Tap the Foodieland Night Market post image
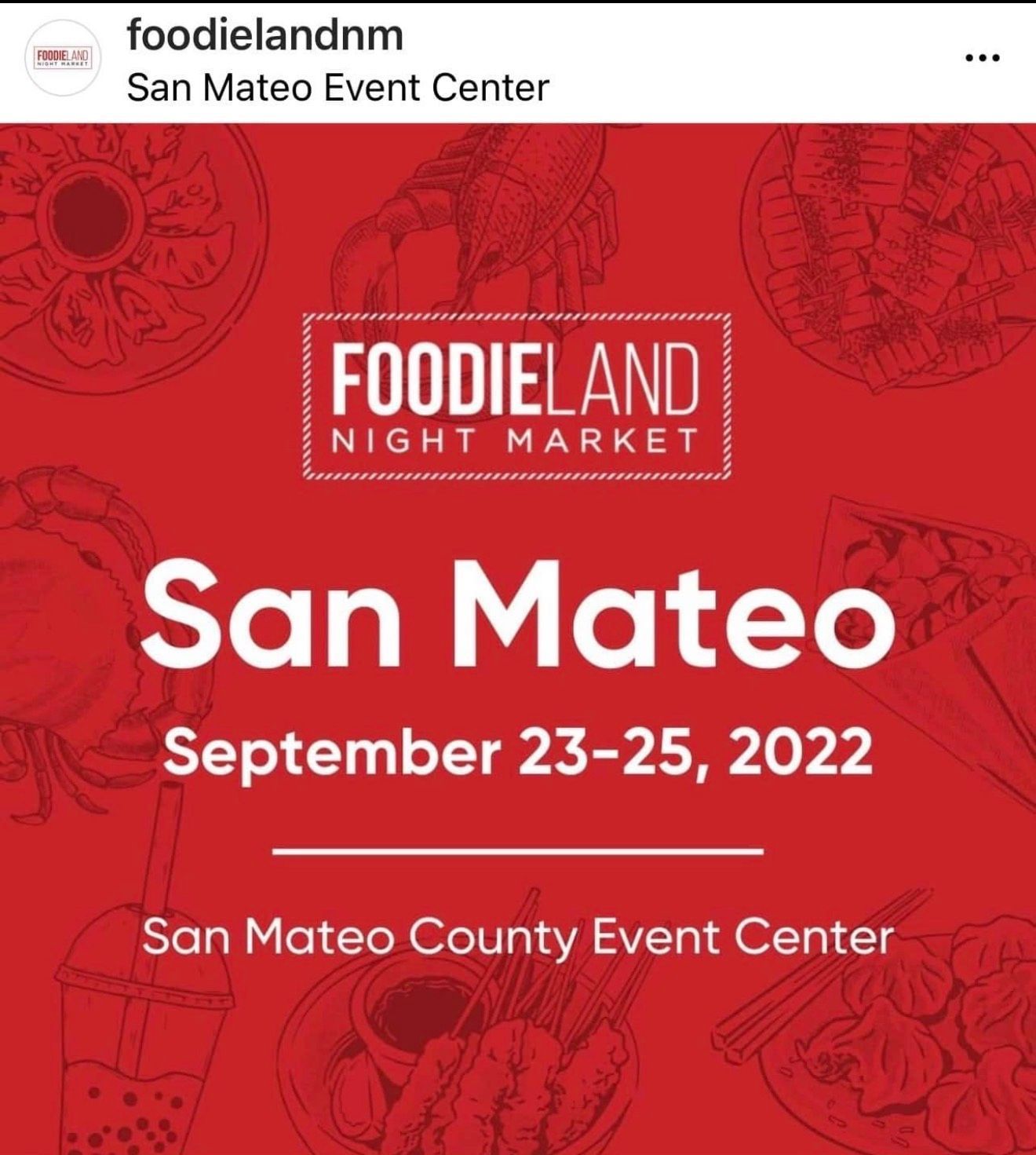1036x1155 pixels. [x=518, y=638]
